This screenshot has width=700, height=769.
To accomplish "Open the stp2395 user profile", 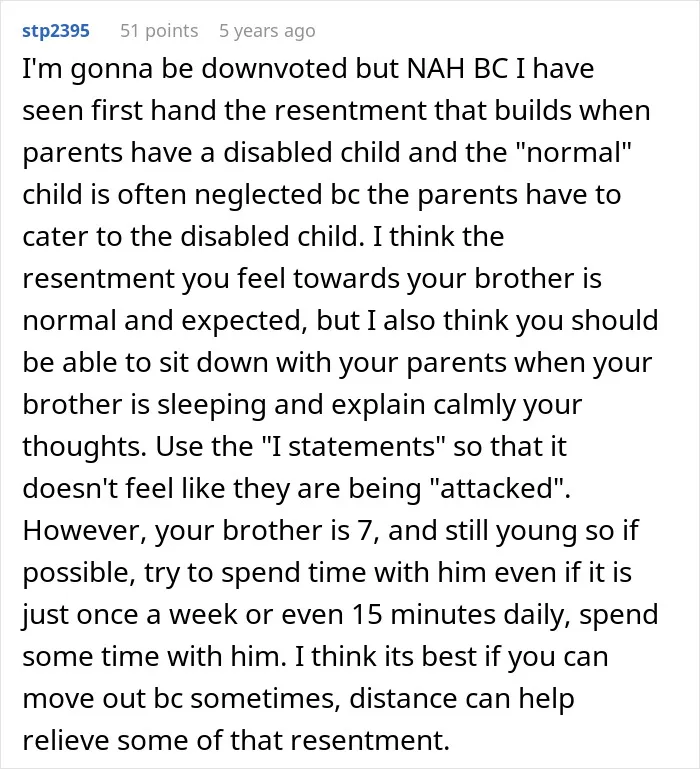I will tap(56, 31).
